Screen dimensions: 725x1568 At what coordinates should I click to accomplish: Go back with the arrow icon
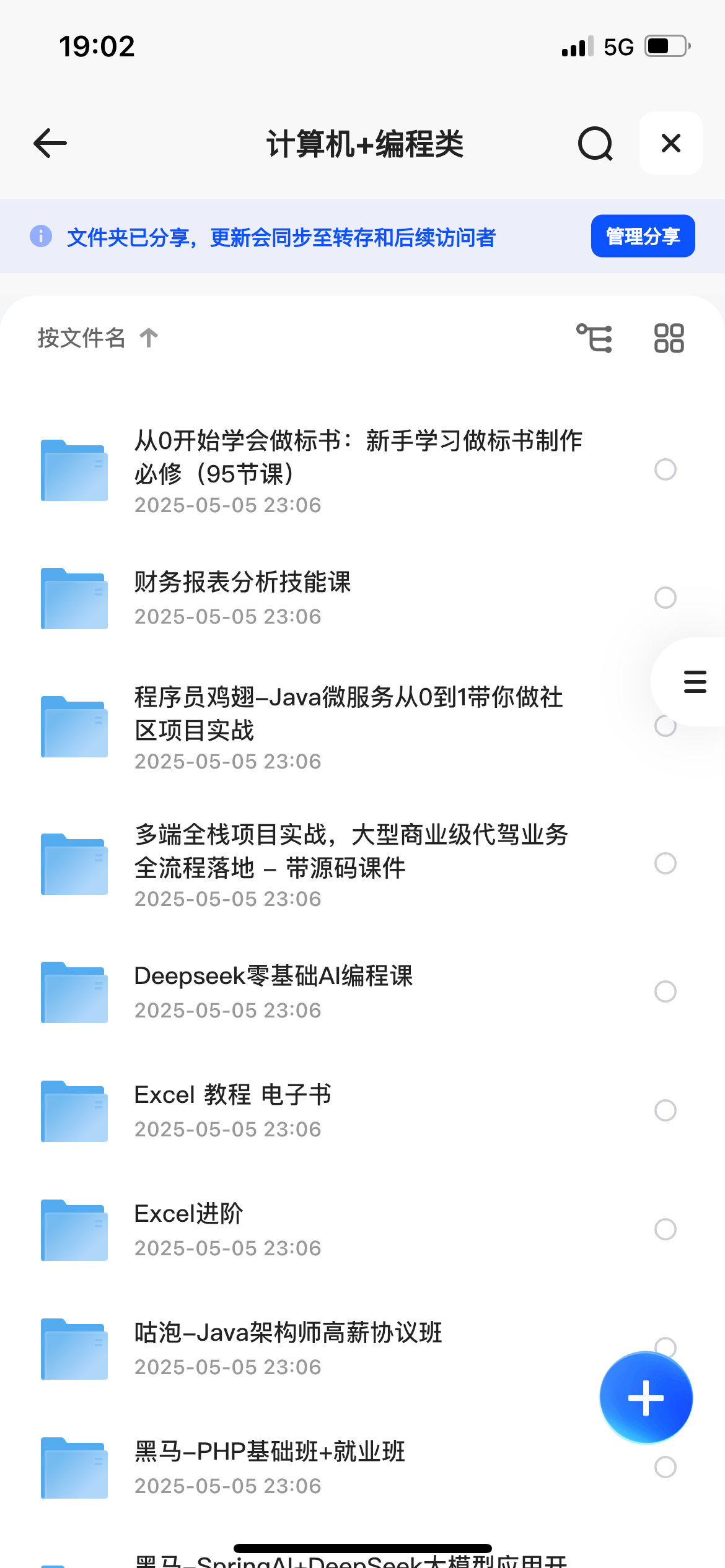coord(50,144)
